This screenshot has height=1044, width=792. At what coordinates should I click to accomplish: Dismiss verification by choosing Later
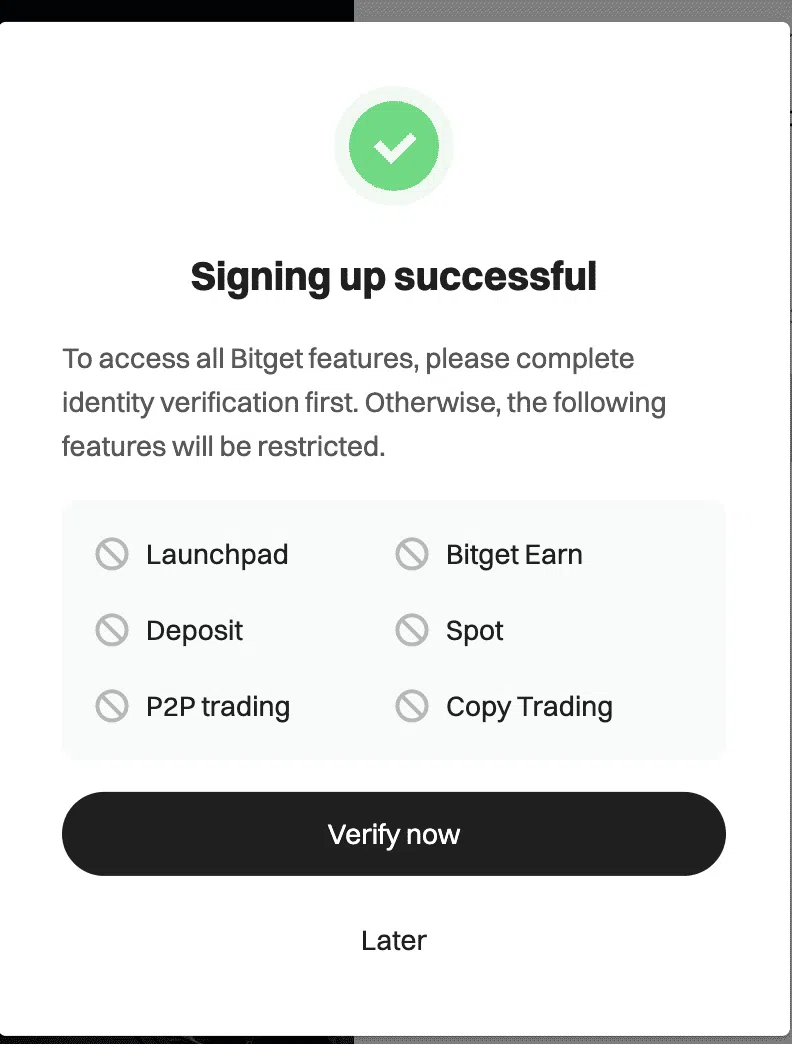pos(394,940)
